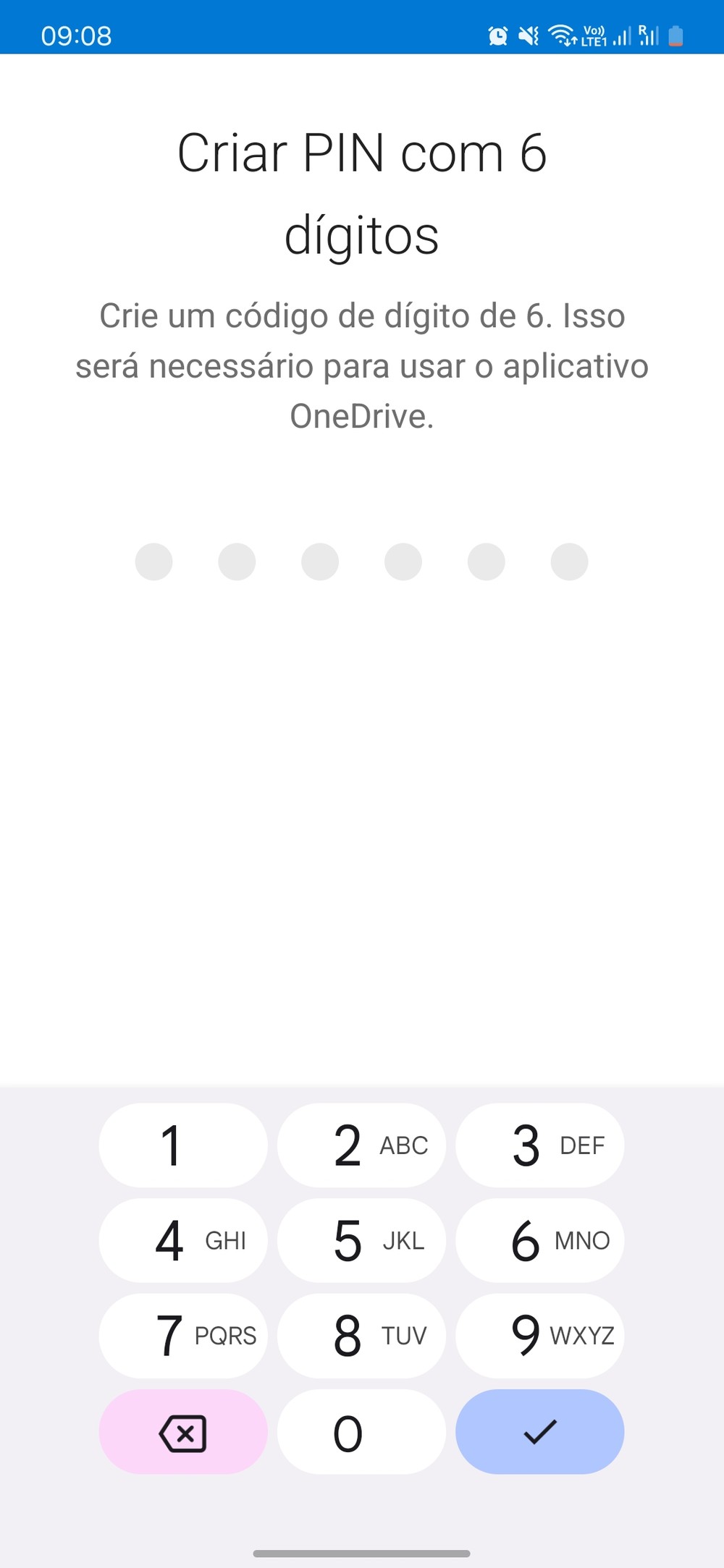Type digit 6 MNO

coord(539,1240)
